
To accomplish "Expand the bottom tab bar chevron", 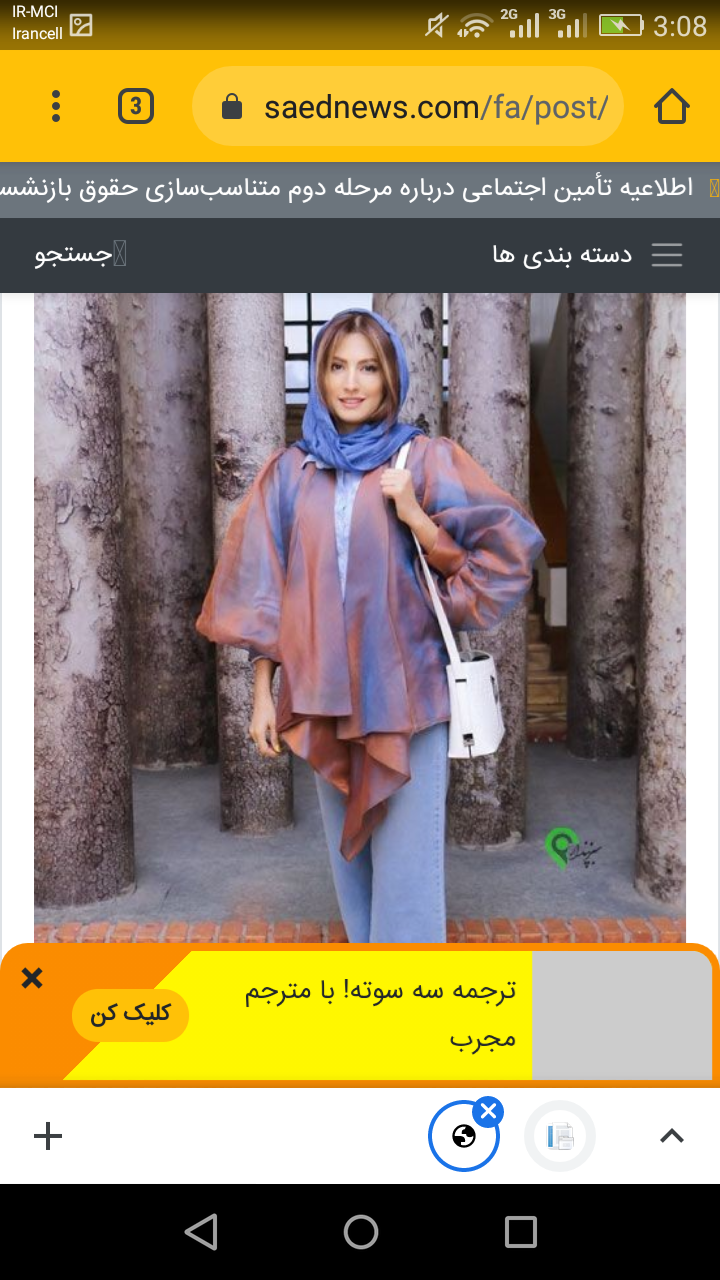I will tap(672, 1136).
